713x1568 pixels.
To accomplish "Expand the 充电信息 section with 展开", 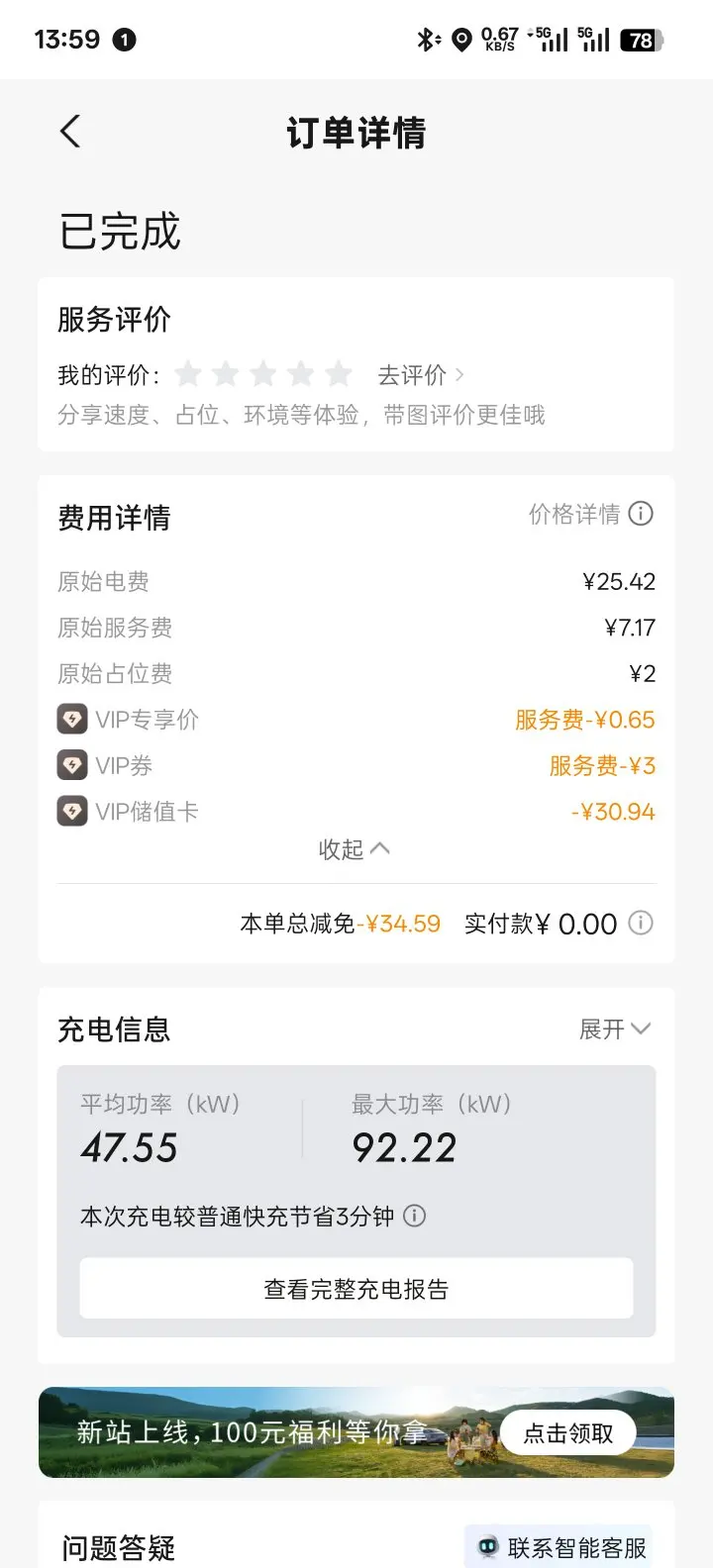I will [x=615, y=1029].
